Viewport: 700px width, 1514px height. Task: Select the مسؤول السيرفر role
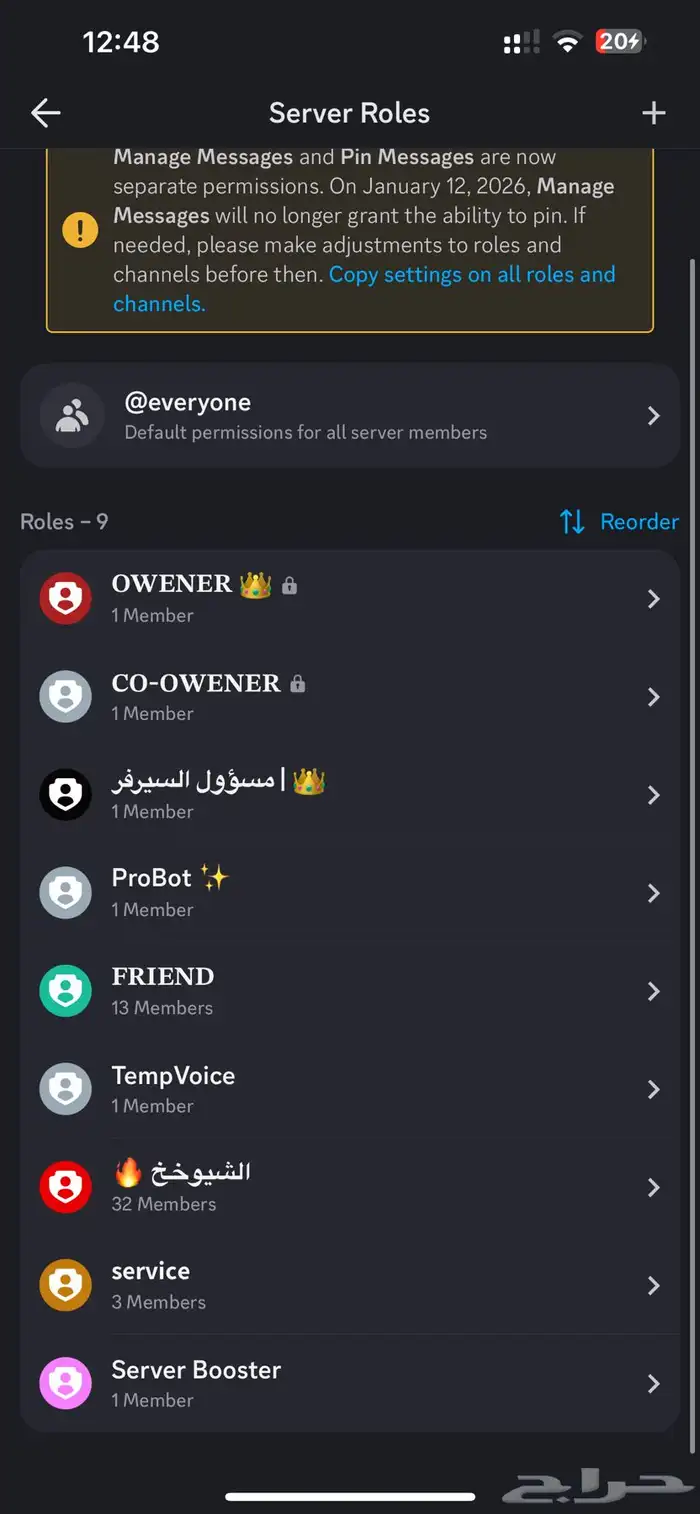[350, 794]
